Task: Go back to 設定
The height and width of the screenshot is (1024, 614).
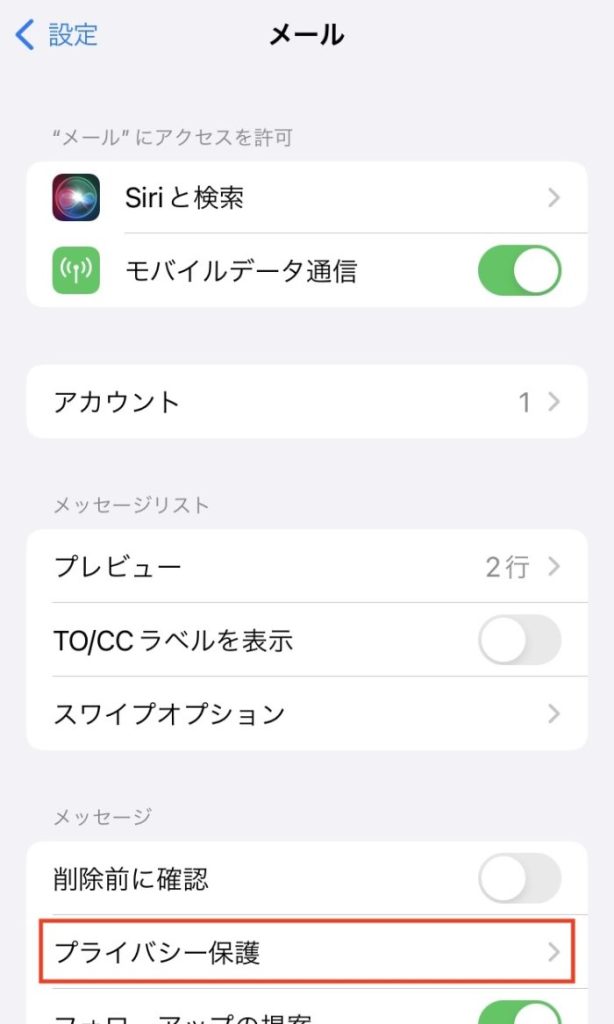Action: tap(57, 35)
